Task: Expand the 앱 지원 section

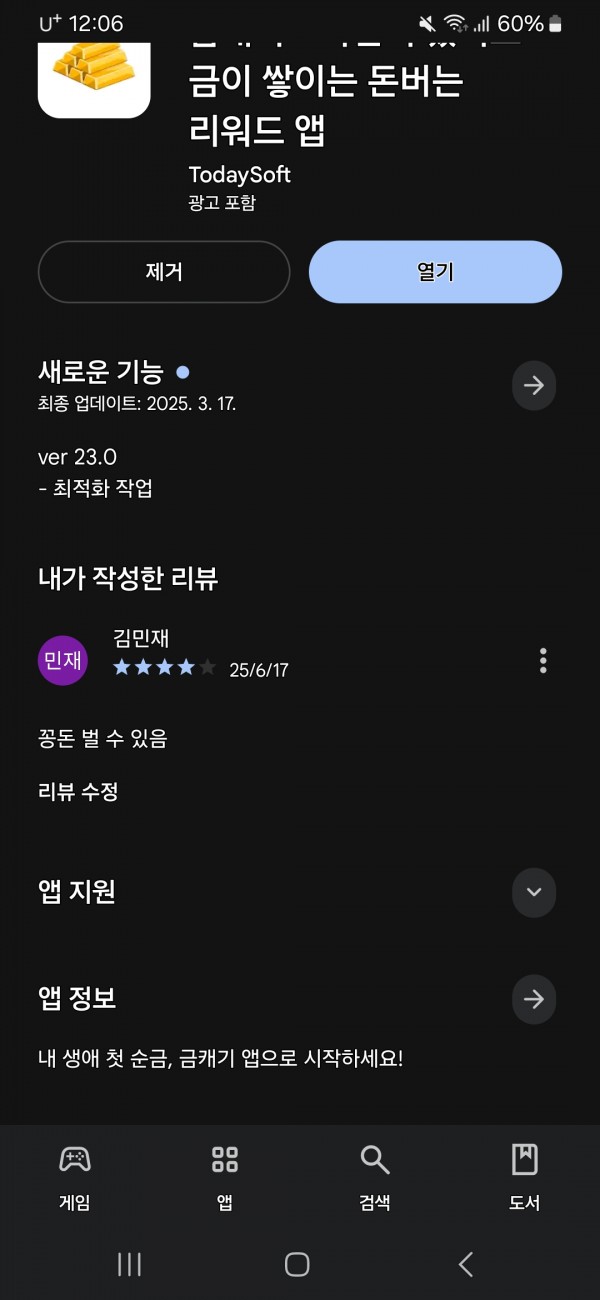Action: click(x=534, y=892)
